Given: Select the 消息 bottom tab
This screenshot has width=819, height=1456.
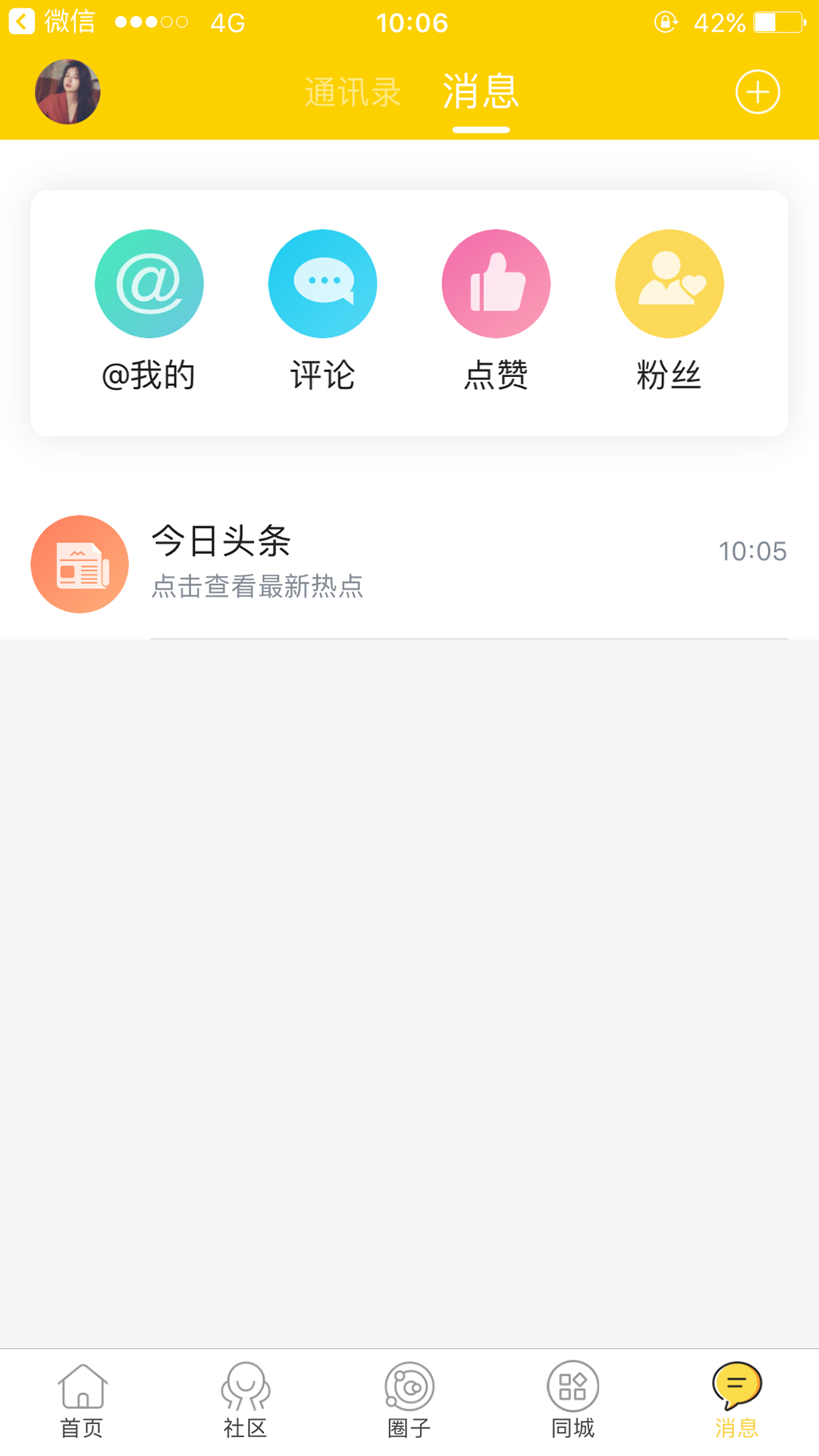Looking at the screenshot, I should click(x=737, y=1400).
